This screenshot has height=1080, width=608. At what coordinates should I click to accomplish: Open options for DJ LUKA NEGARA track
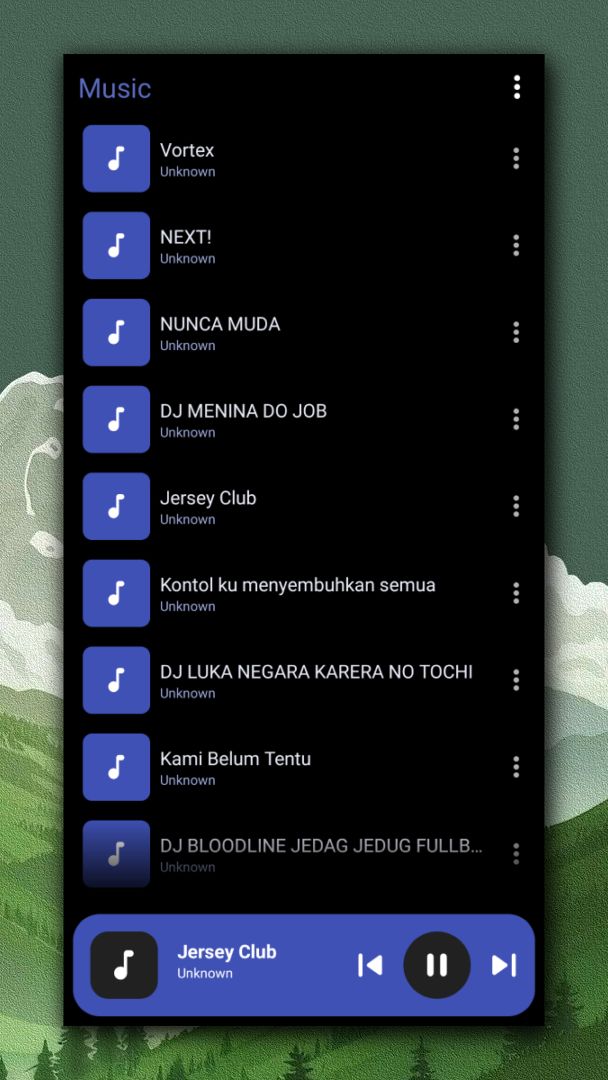pos(516,680)
